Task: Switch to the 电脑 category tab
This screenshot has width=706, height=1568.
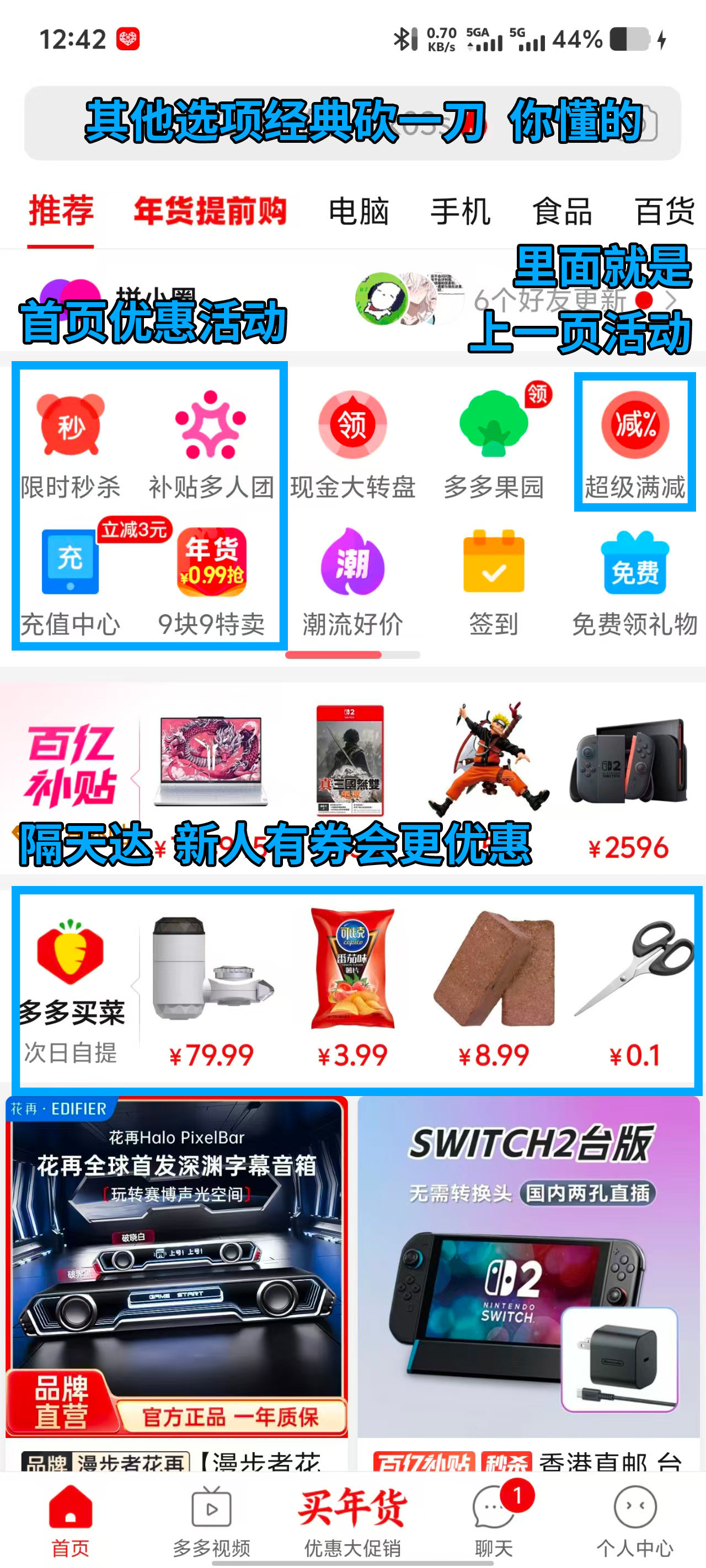Action: coord(358,212)
